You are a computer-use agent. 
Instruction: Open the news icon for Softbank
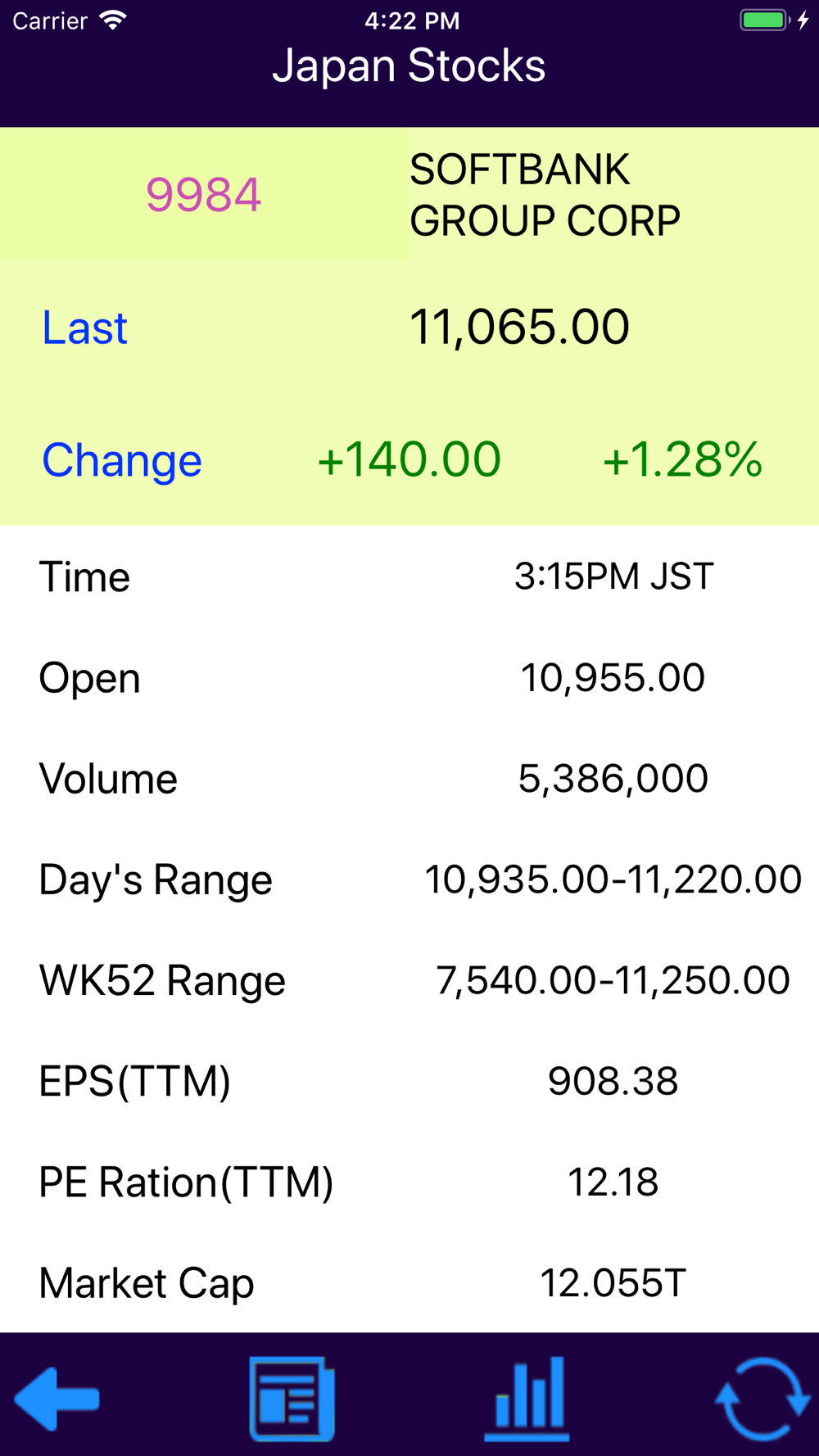(x=292, y=1399)
